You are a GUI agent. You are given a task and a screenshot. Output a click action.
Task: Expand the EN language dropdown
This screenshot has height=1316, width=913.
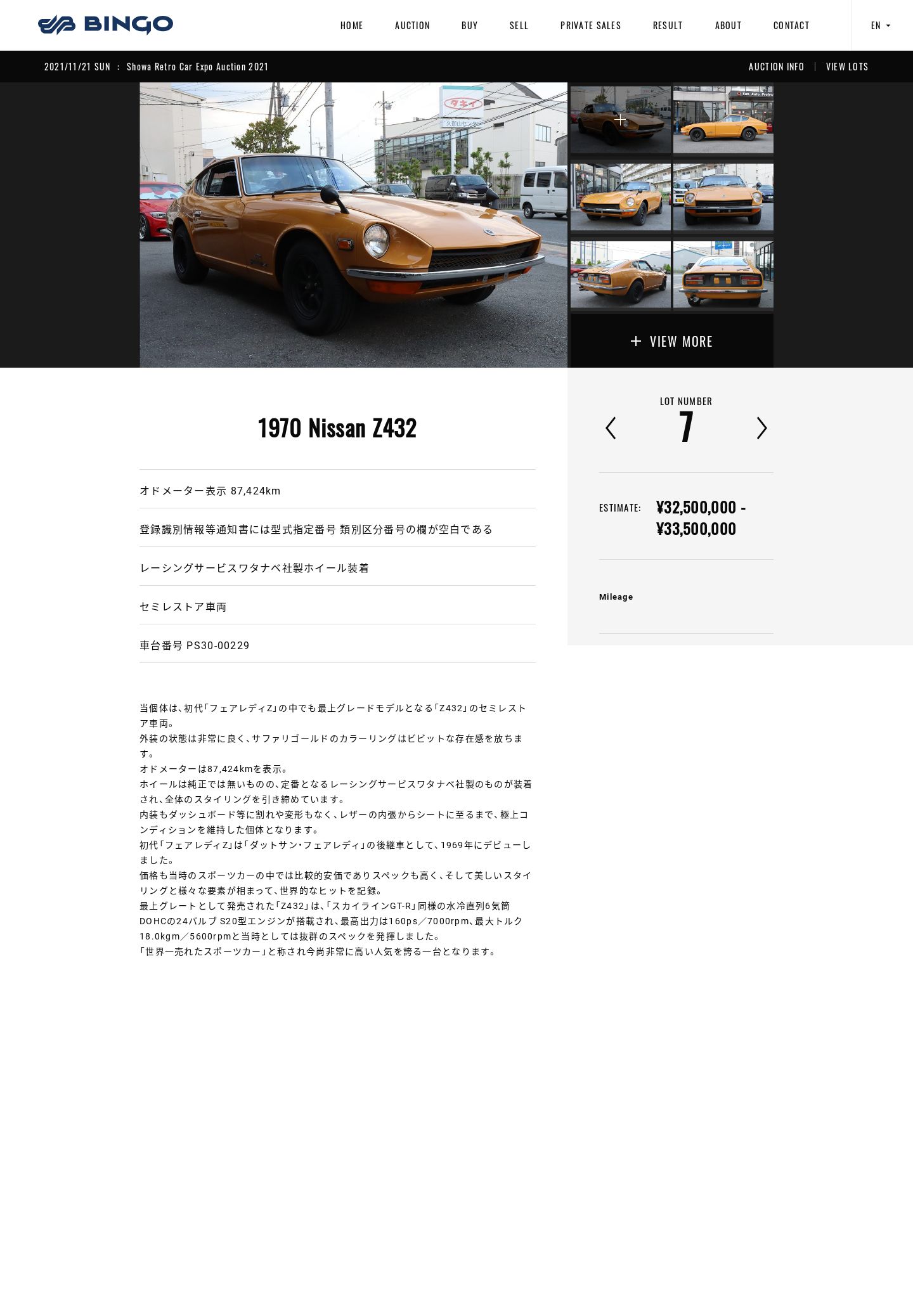[881, 25]
